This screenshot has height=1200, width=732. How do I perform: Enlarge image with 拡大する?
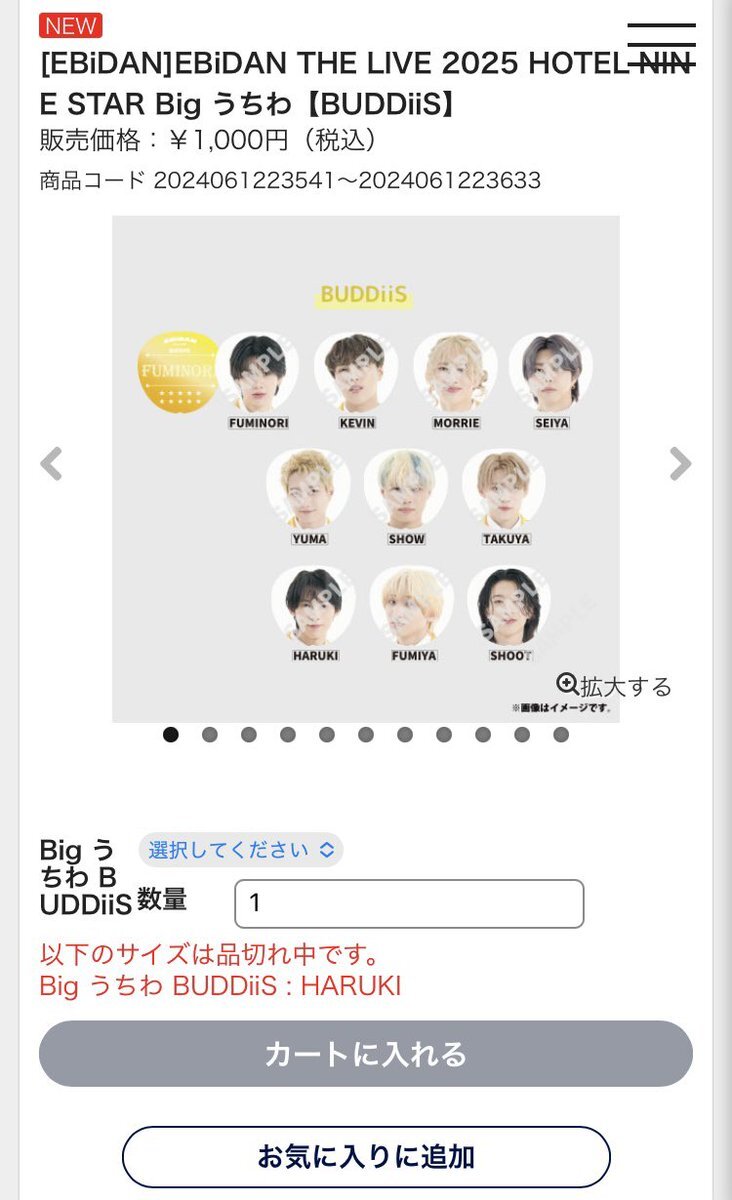click(614, 686)
